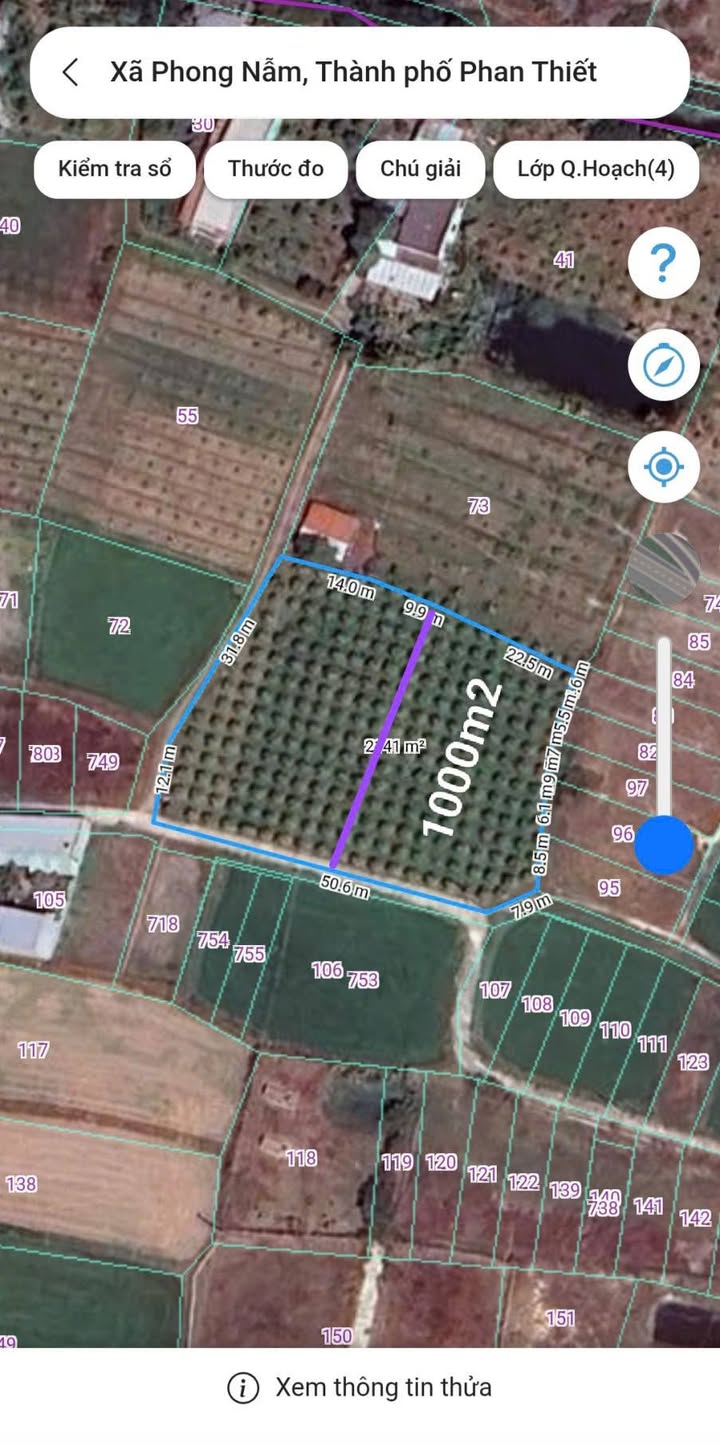Screen dimensions: 720x1446
Task: Tap the compass orientation button
Action: [x=663, y=365]
